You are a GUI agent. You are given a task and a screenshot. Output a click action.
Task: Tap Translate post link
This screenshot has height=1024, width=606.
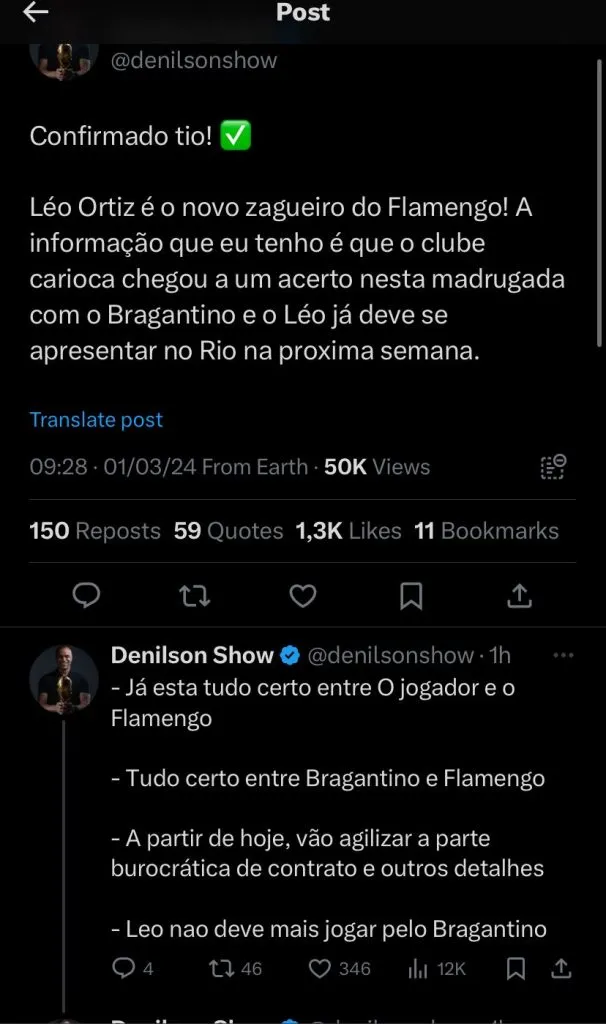(96, 420)
